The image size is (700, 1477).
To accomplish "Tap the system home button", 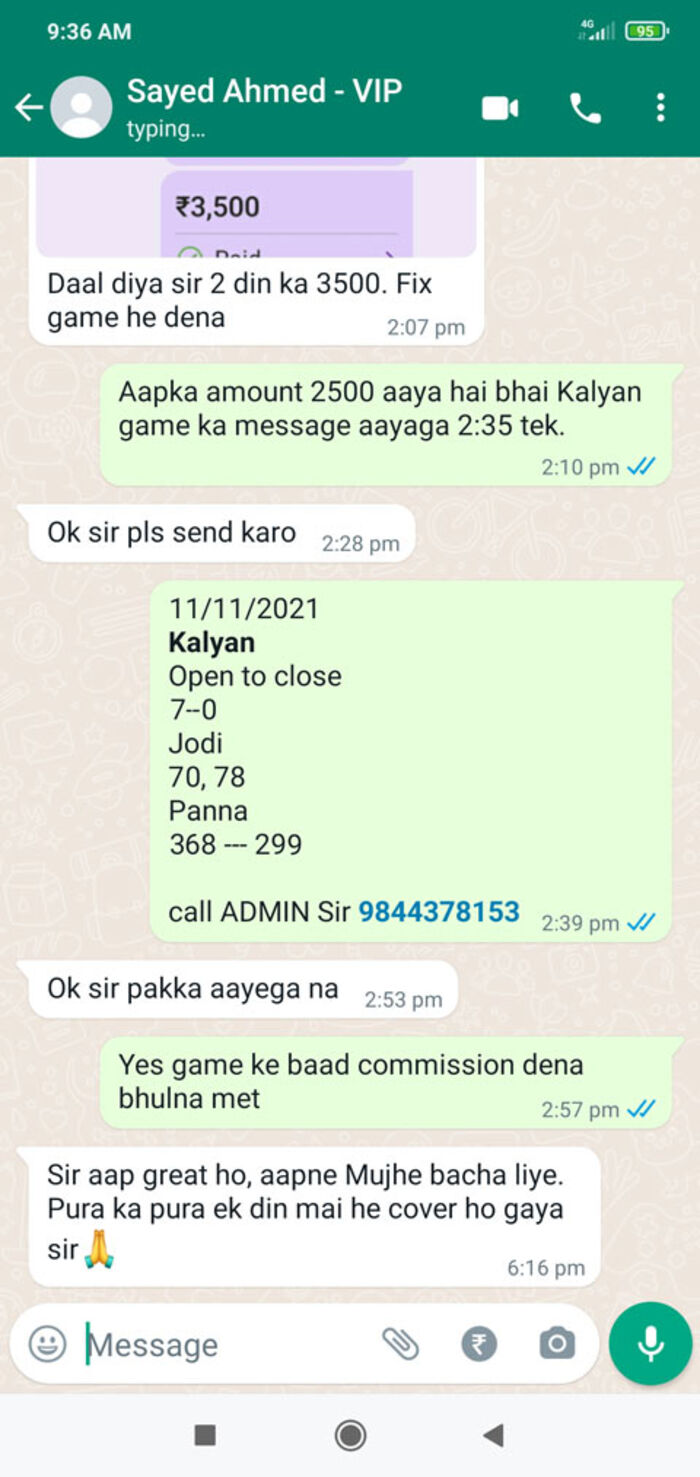I will (350, 1436).
